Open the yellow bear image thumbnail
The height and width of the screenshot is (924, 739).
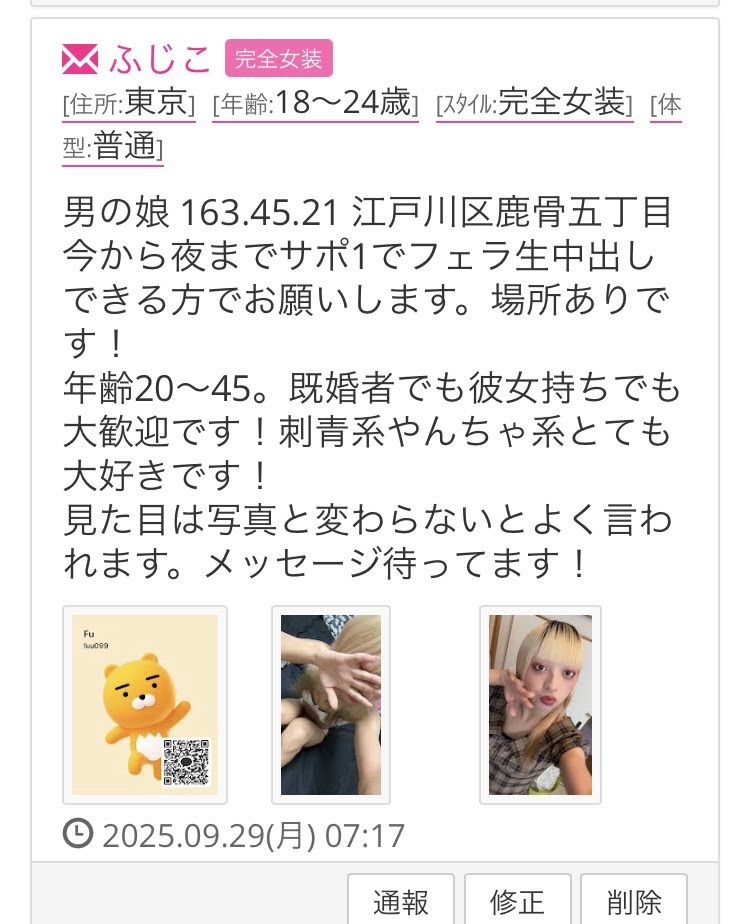[x=145, y=704]
